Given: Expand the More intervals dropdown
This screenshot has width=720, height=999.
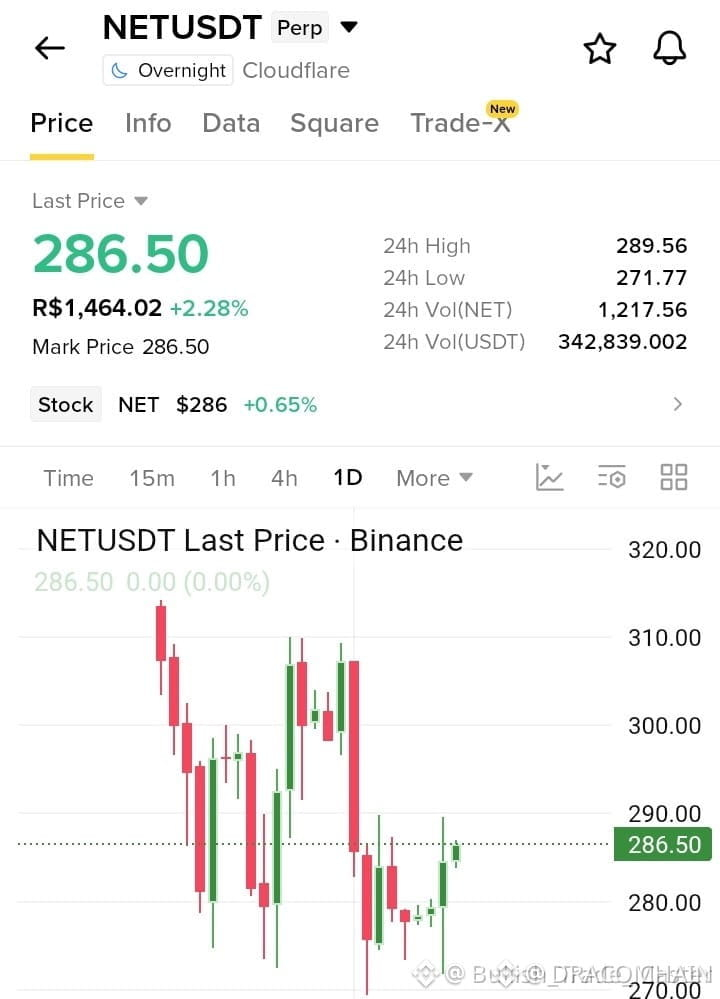Looking at the screenshot, I should [435, 478].
